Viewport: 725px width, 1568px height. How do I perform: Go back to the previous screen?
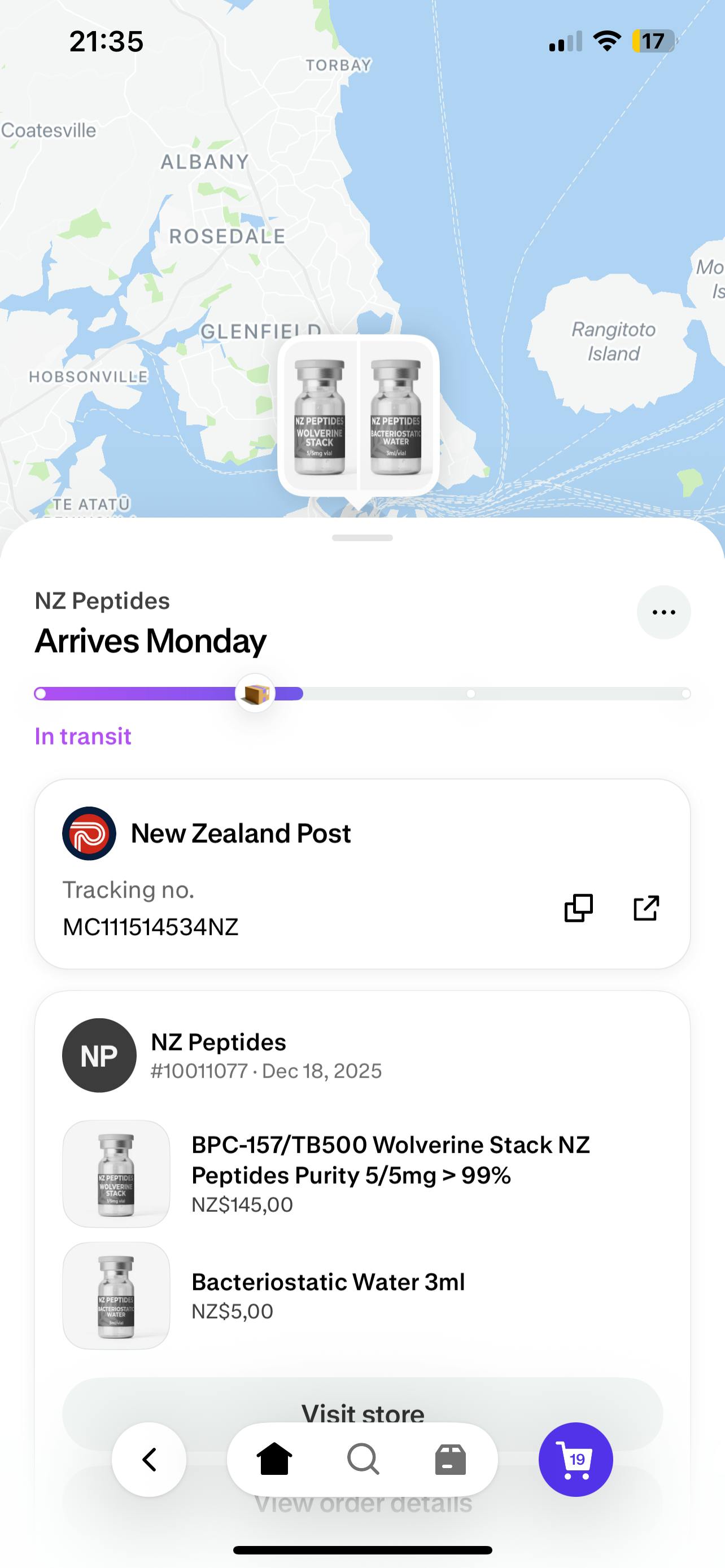click(x=149, y=1459)
